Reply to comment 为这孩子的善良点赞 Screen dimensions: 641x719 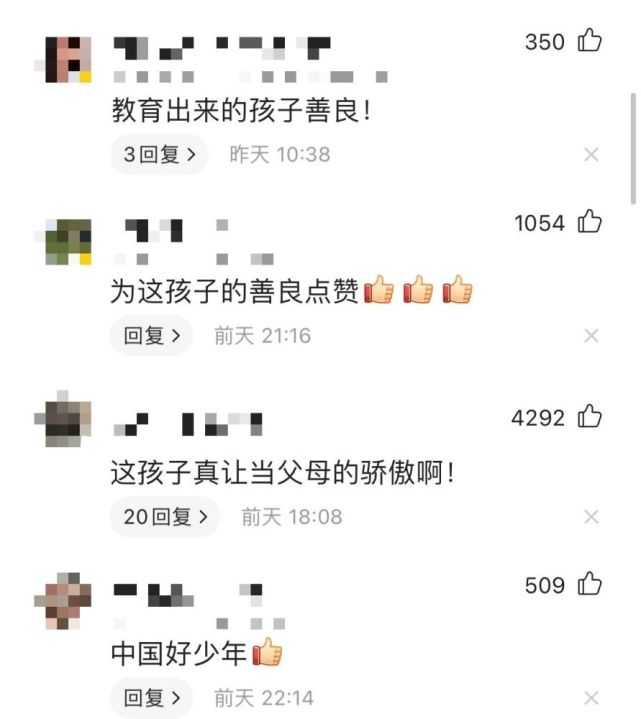pyautogui.click(x=151, y=336)
